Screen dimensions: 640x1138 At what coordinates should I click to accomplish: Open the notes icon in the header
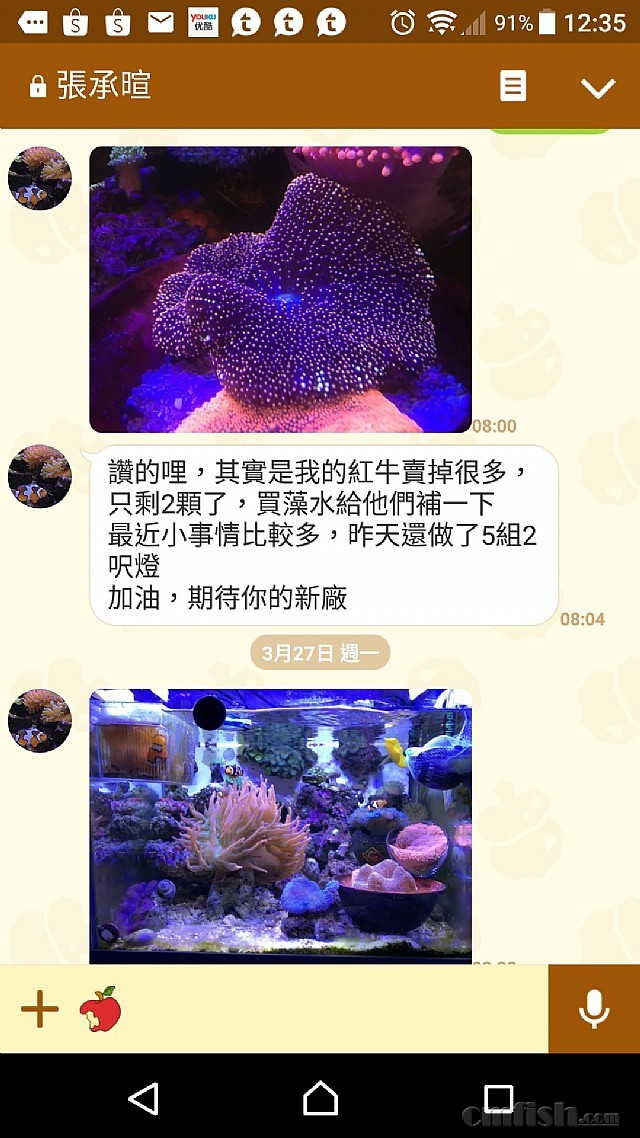pyautogui.click(x=512, y=87)
